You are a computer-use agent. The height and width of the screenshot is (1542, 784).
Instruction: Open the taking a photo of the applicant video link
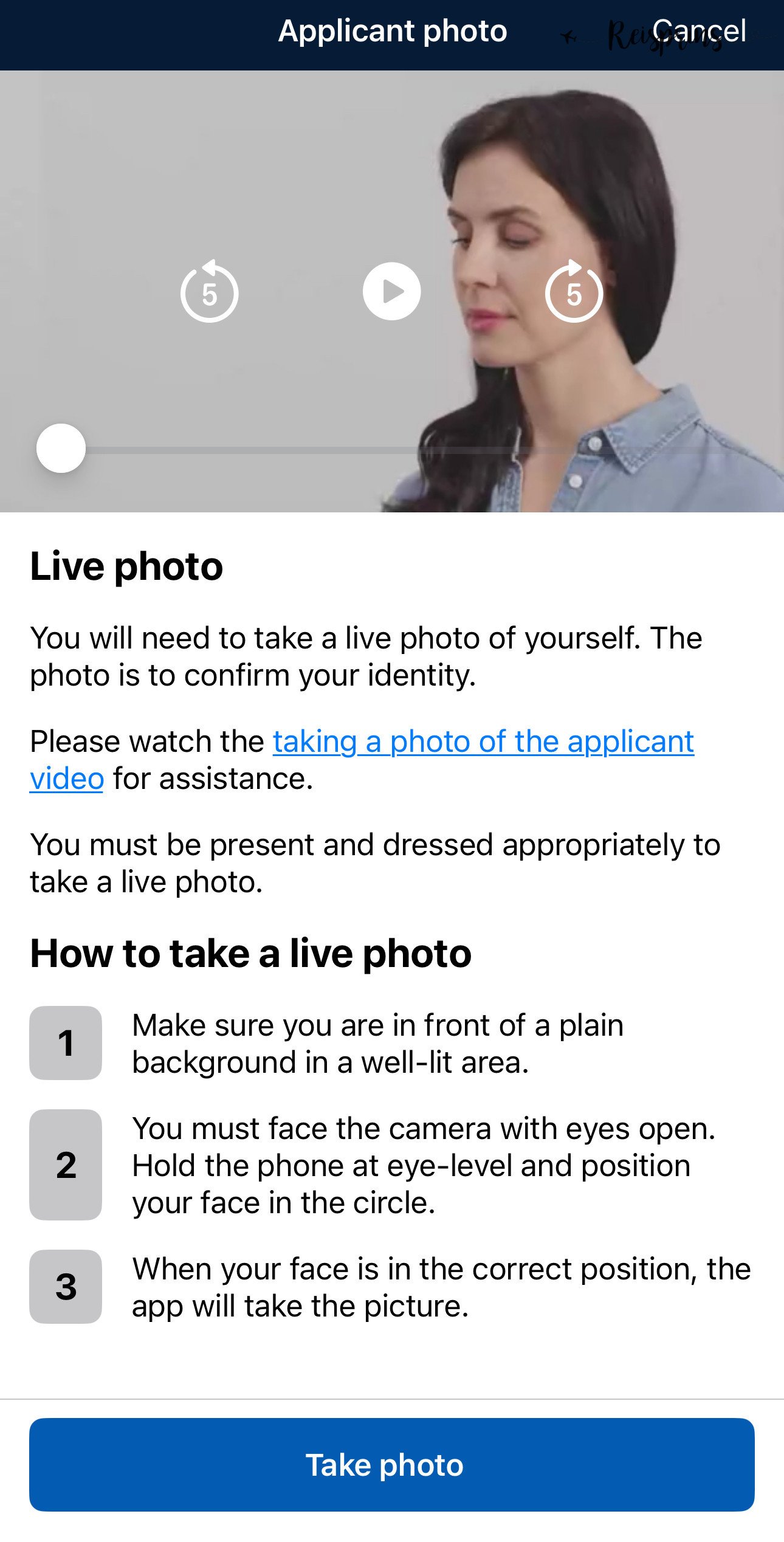[x=483, y=742]
